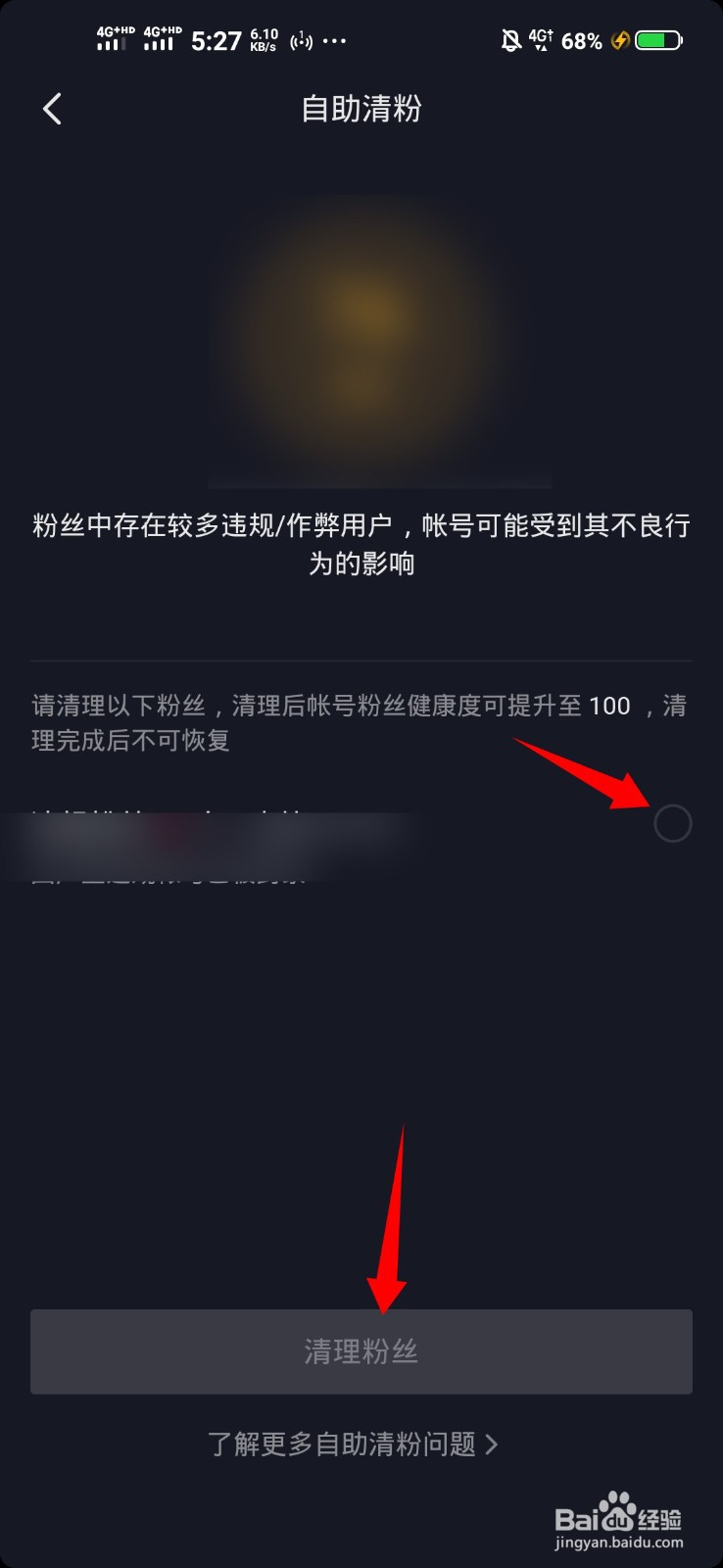
Task: Go back from 自助清粉 page
Action: tap(53, 109)
